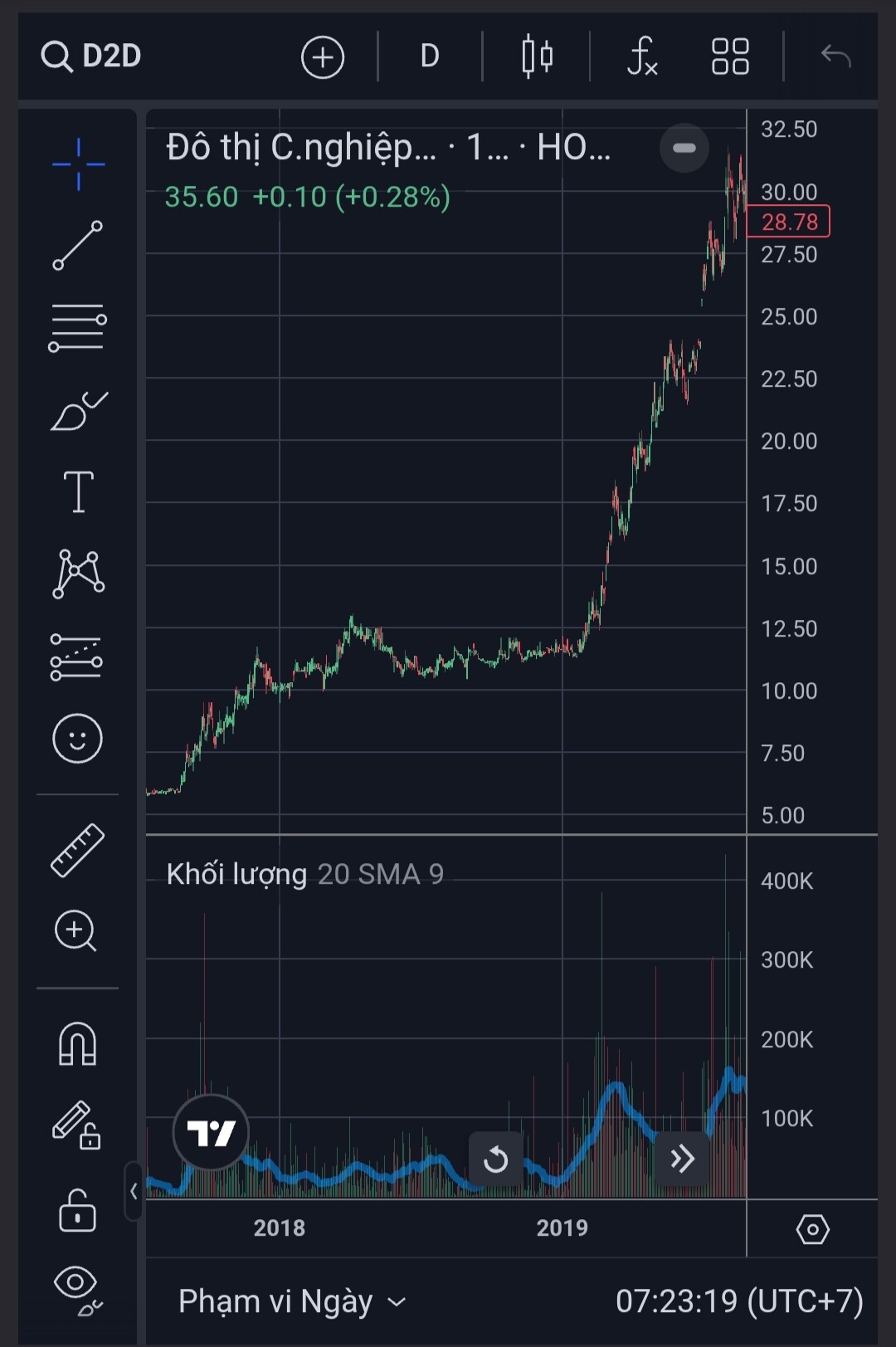Select the brush drawing tool
The height and width of the screenshot is (1347, 896).
tap(78, 411)
